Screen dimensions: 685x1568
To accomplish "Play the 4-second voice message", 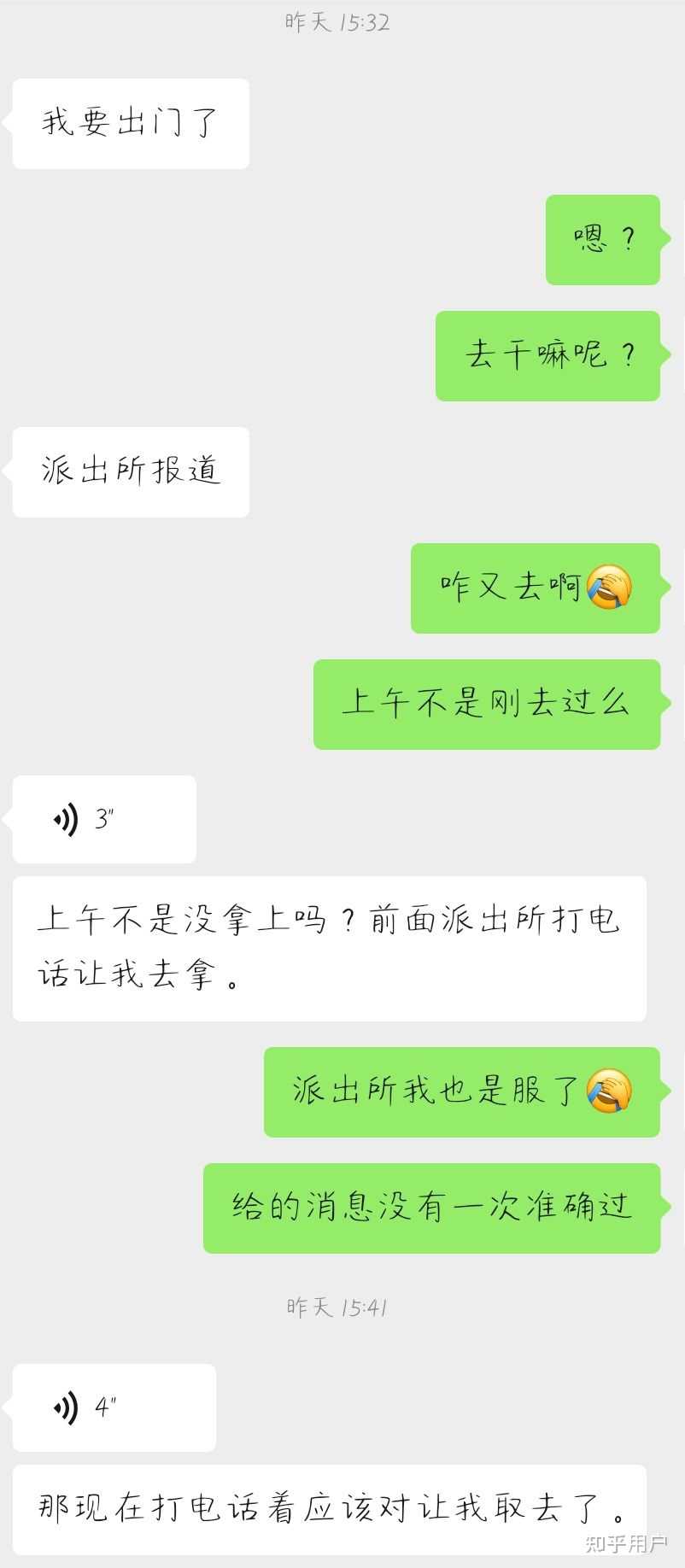I will [113, 1407].
